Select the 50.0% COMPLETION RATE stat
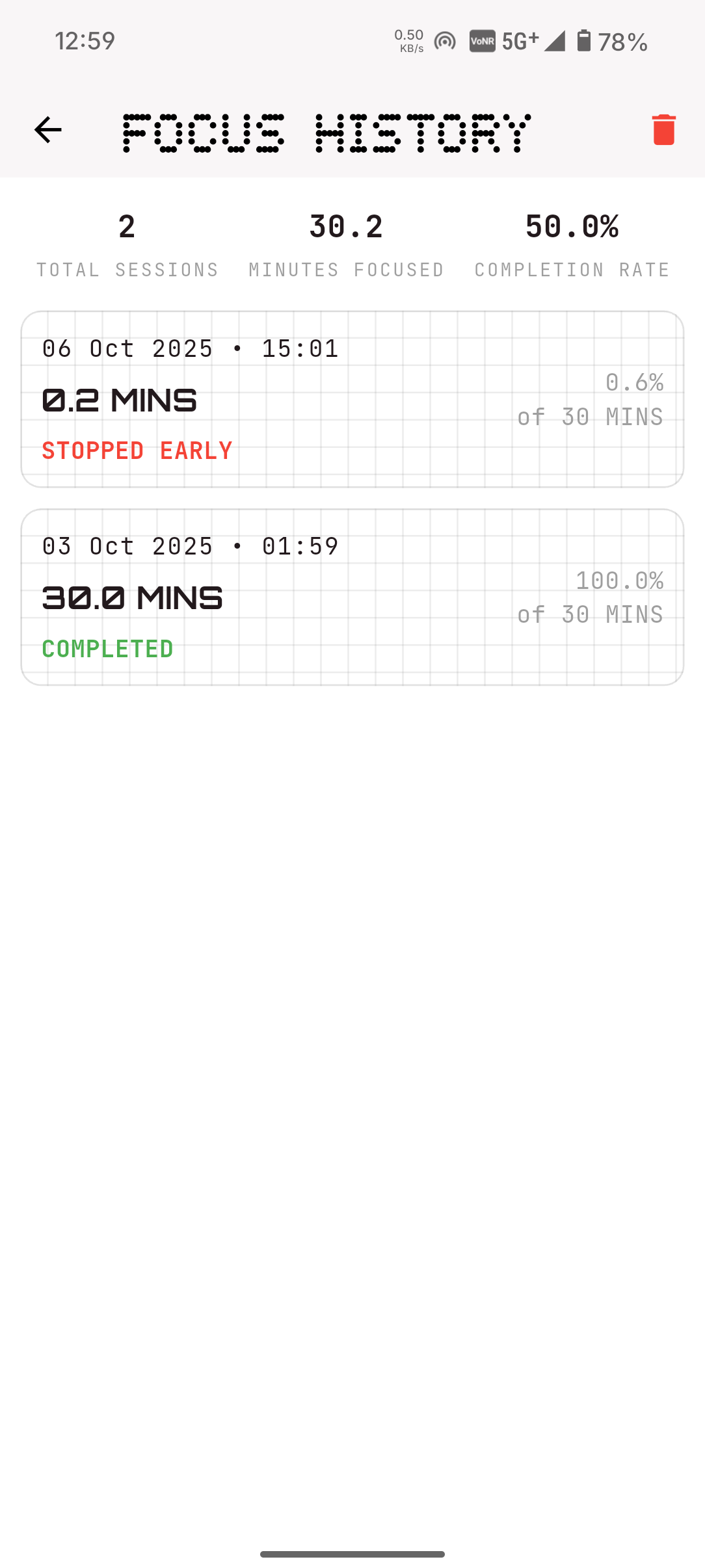This screenshot has width=705, height=1568. pyautogui.click(x=572, y=247)
